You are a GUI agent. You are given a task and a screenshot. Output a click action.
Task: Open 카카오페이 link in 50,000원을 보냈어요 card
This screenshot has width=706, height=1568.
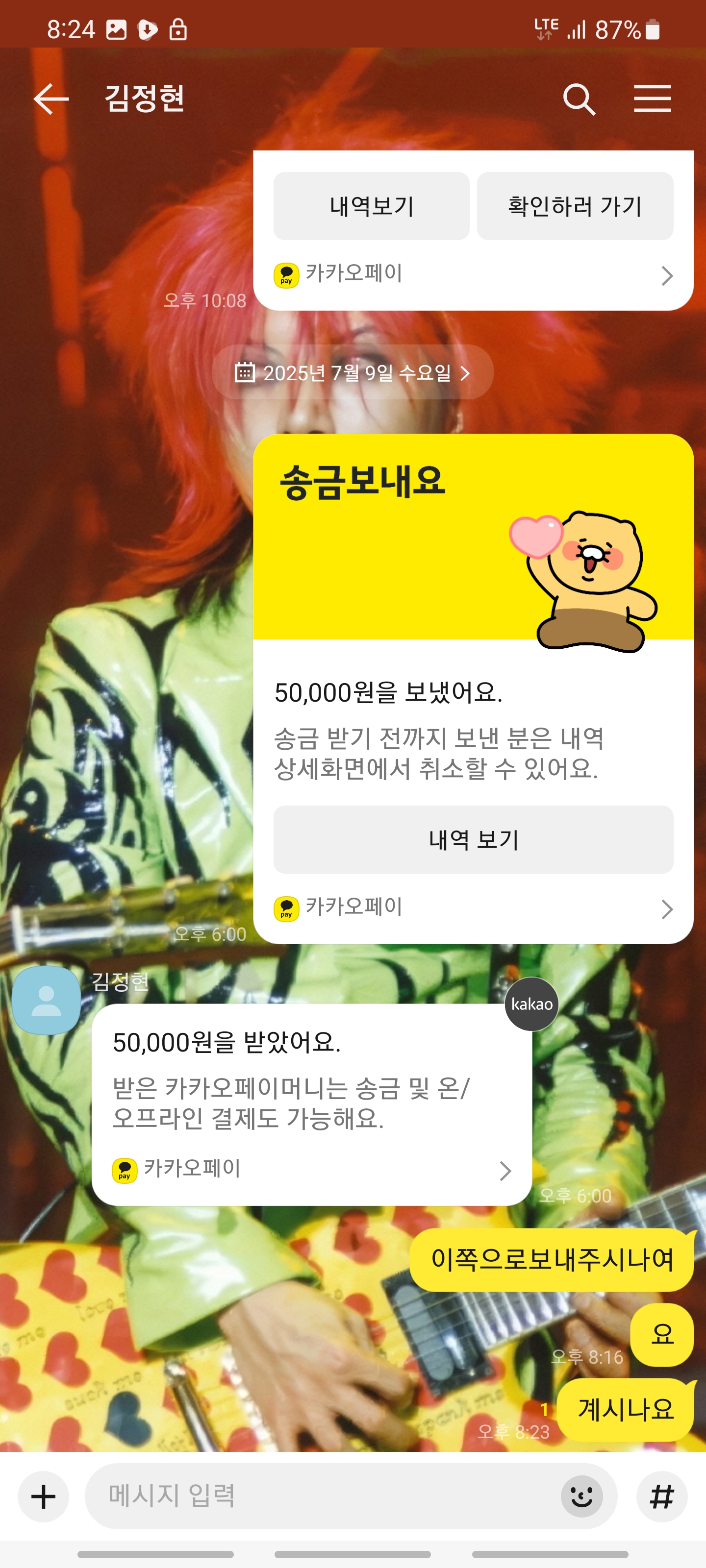coord(473,909)
